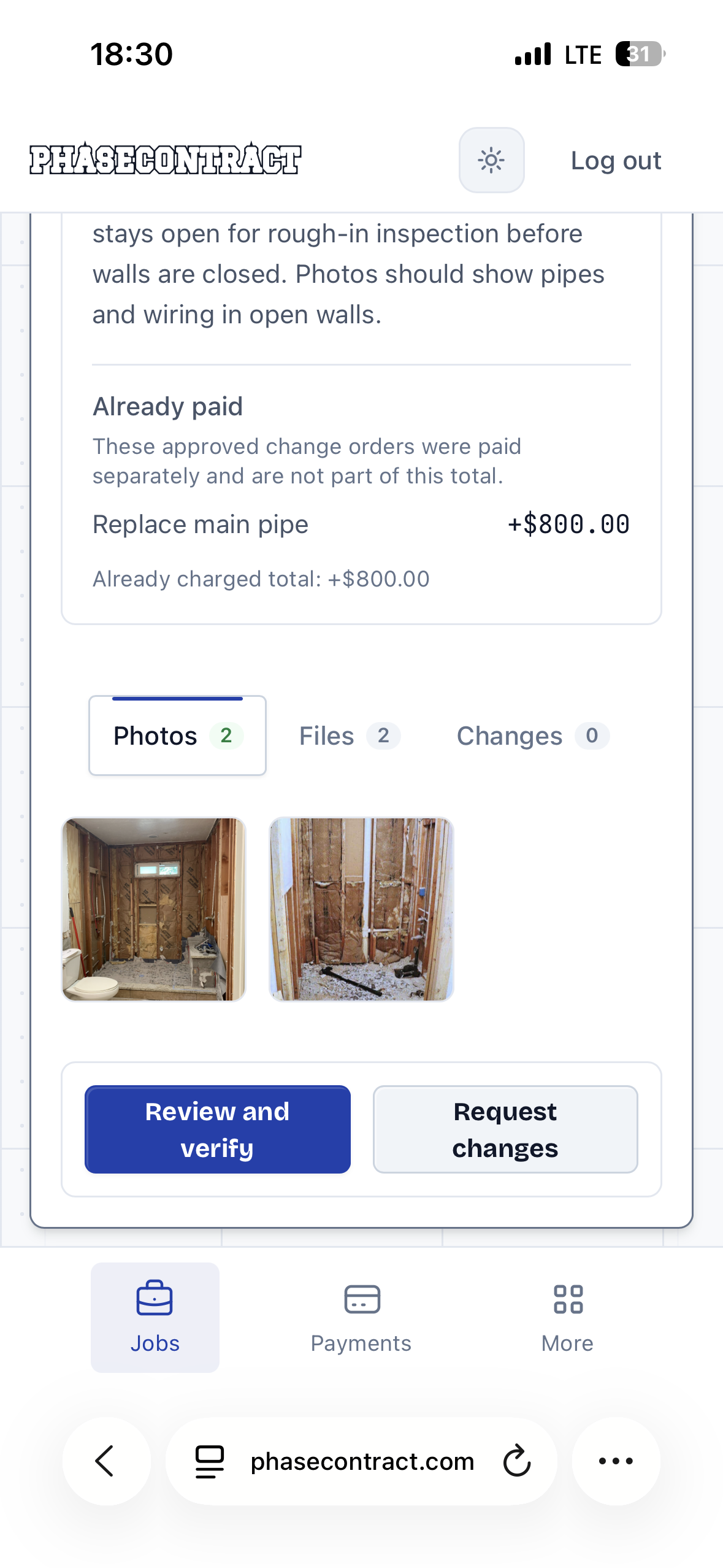Open the page settings icon in address bar

[x=209, y=1461]
